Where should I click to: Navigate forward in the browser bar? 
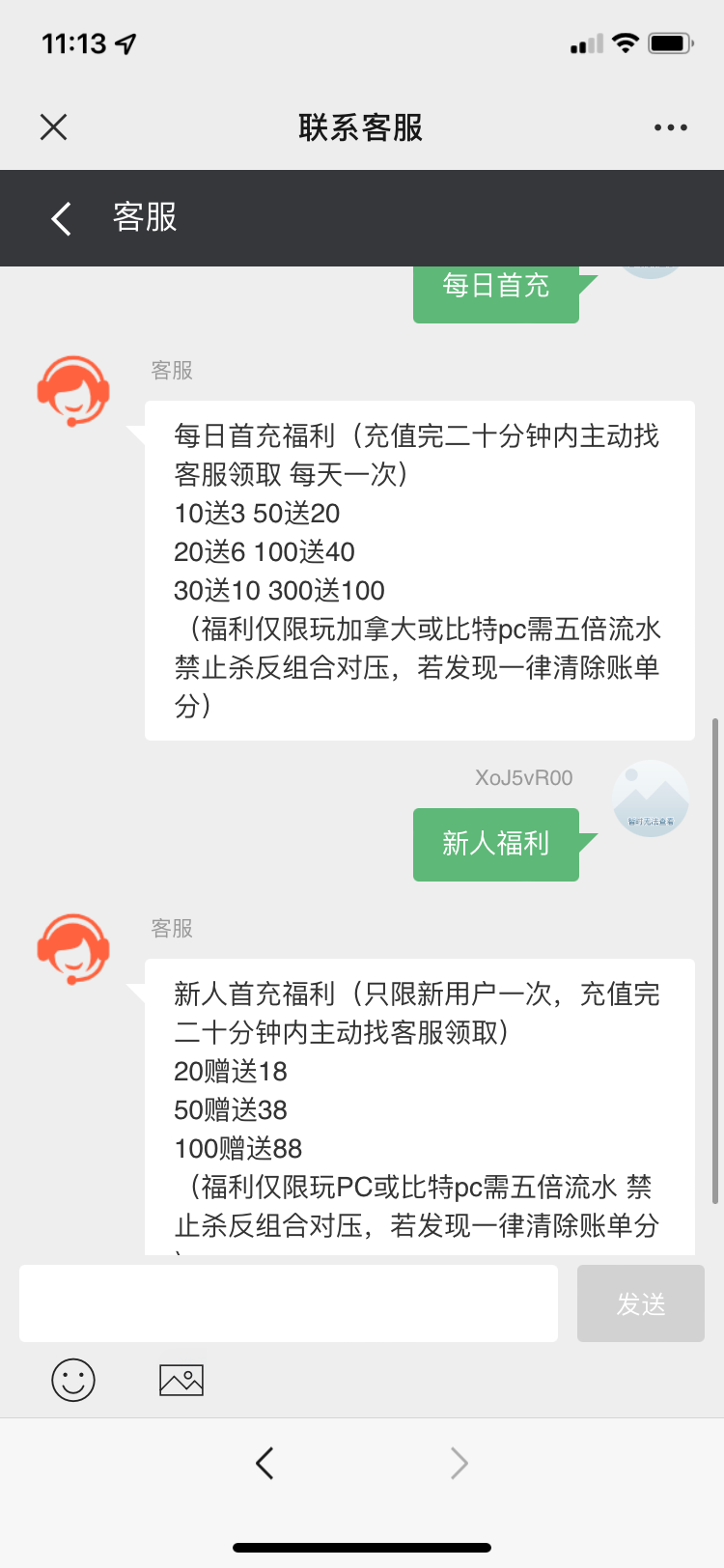tap(459, 1463)
